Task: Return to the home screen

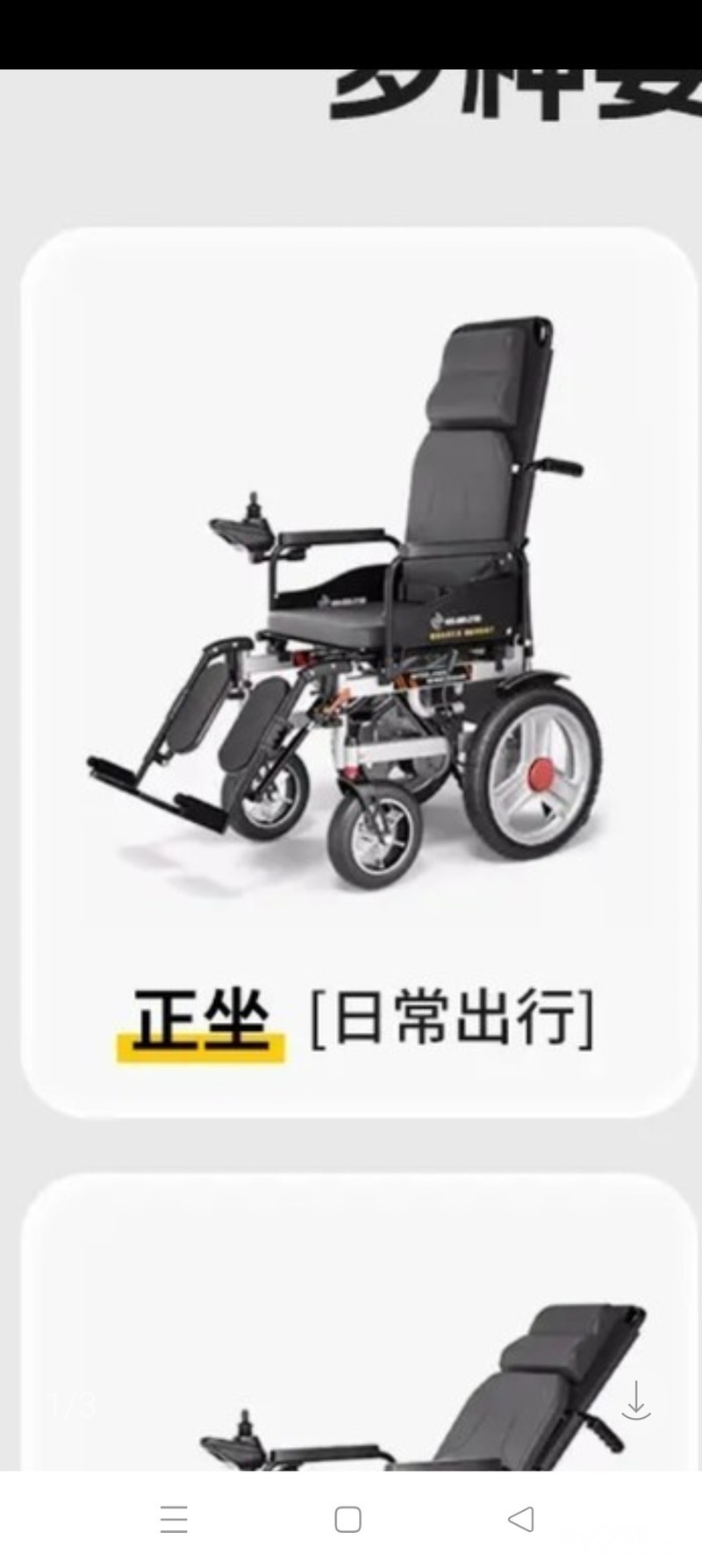Action: click(x=348, y=1520)
